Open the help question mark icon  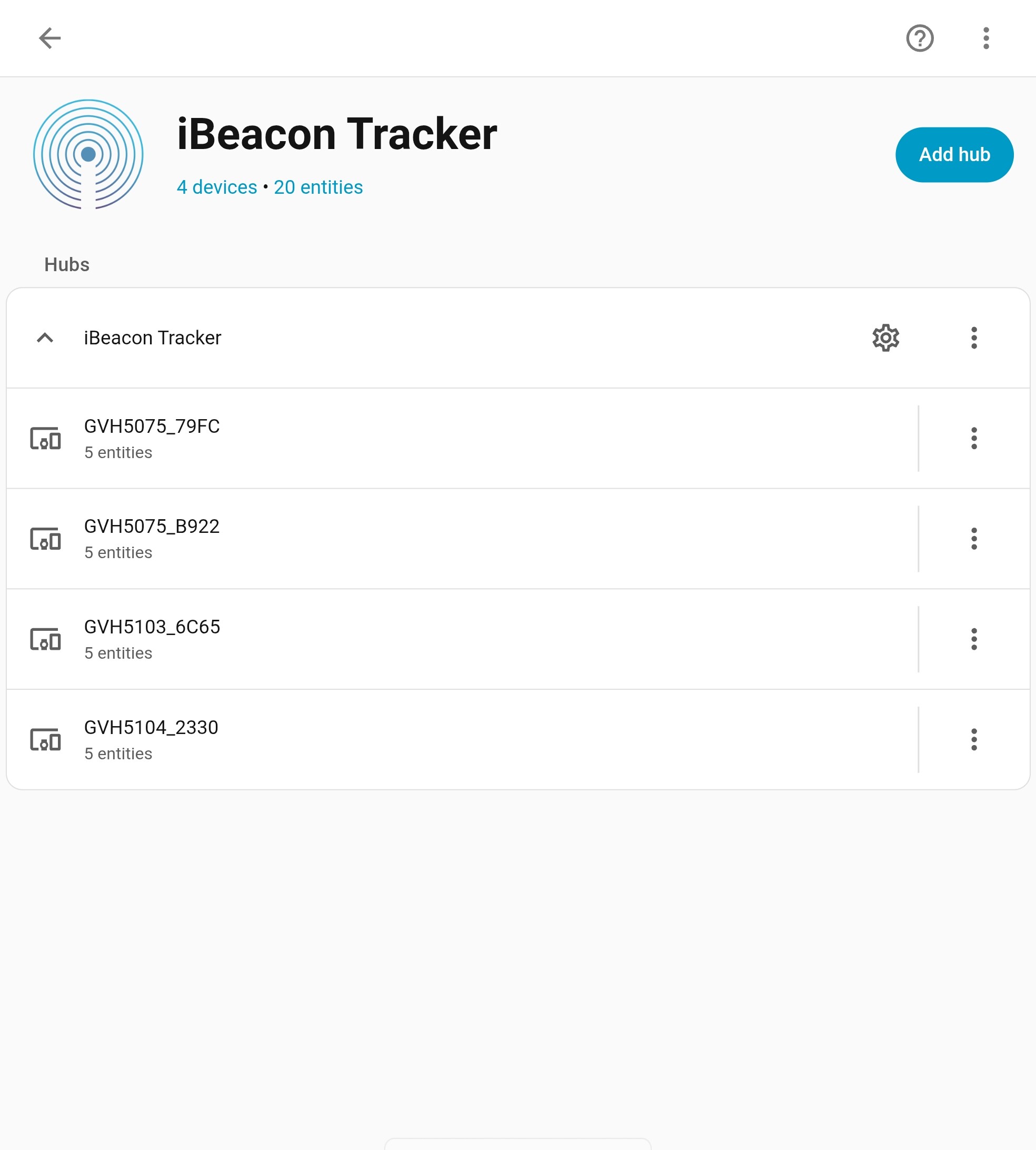point(919,38)
